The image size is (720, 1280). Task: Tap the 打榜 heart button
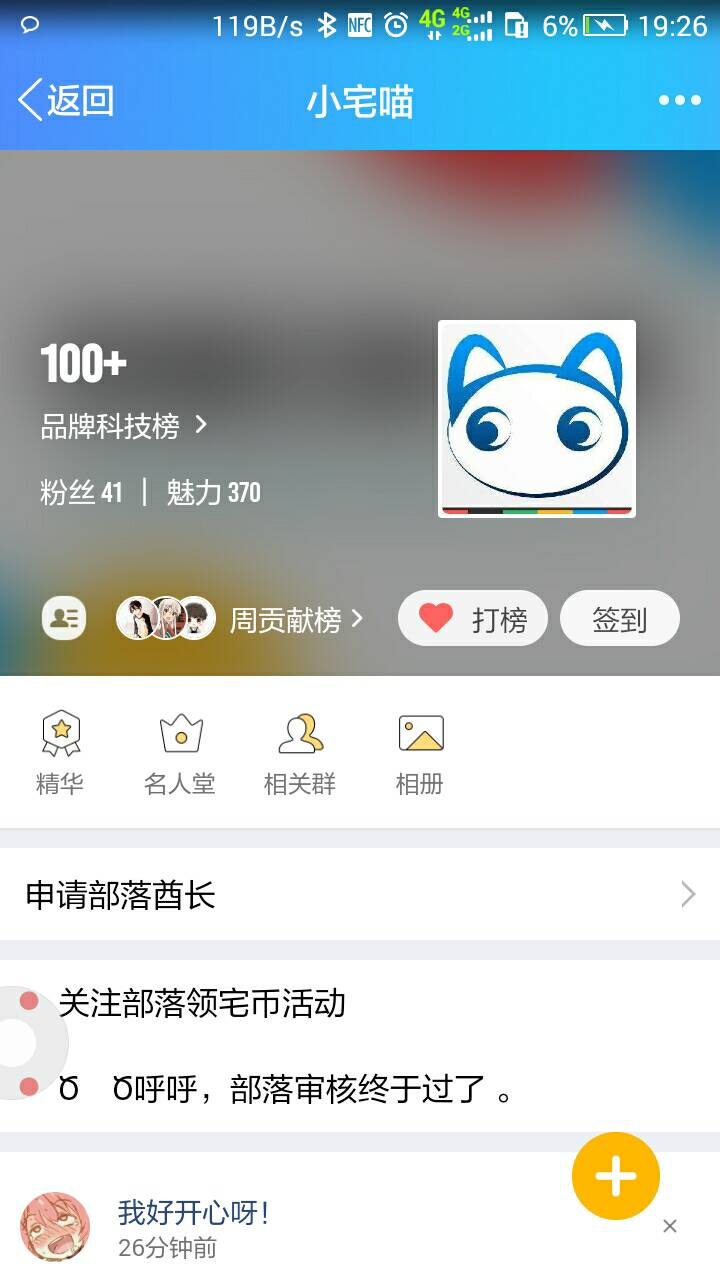(473, 619)
